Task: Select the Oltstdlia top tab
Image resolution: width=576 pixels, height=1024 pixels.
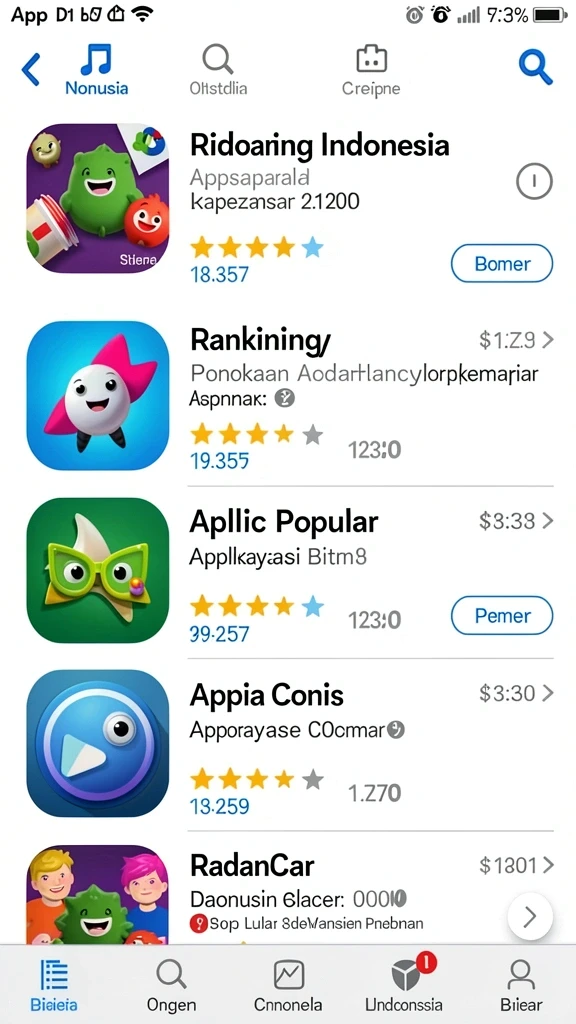Action: point(218,70)
